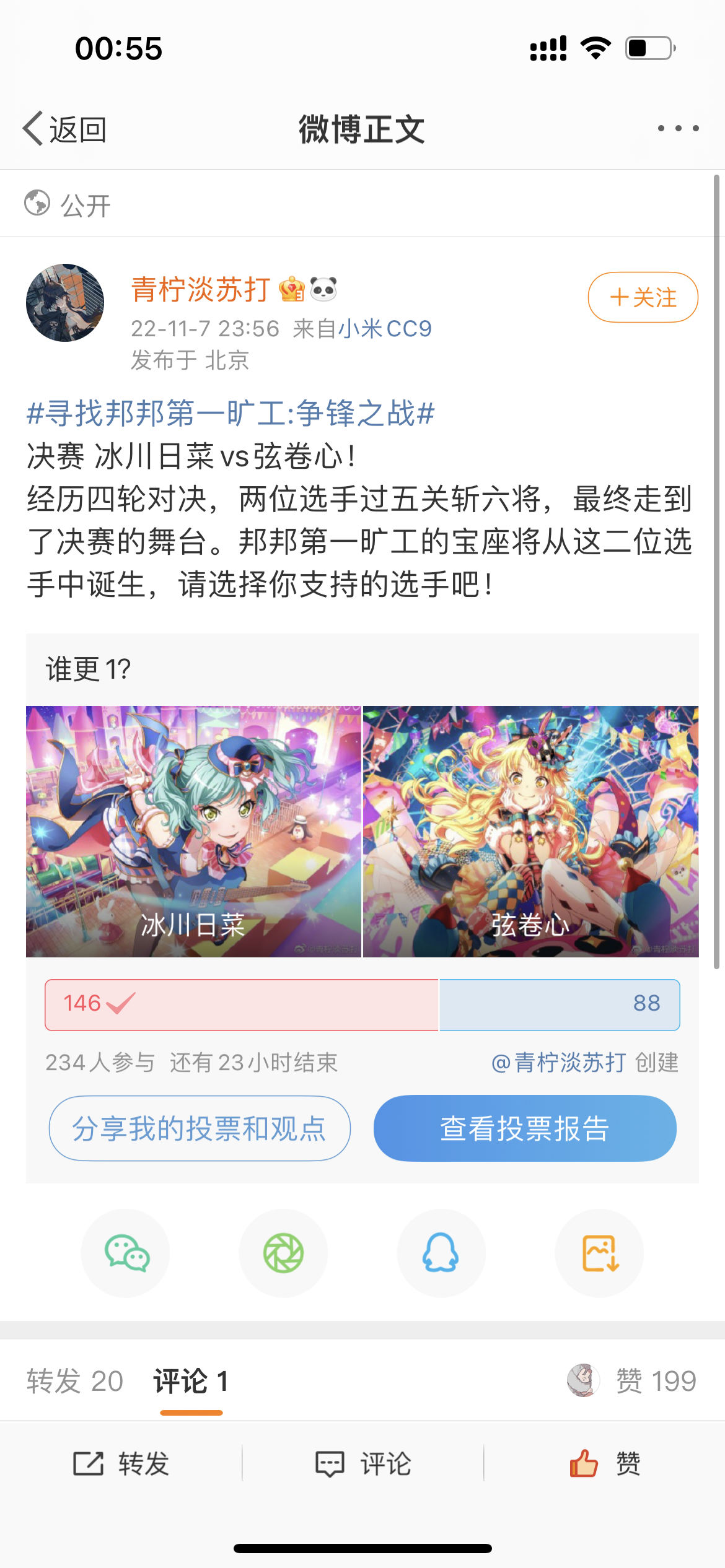Share the post to WeChat
Screen dimensions: 725x1568
click(126, 1253)
